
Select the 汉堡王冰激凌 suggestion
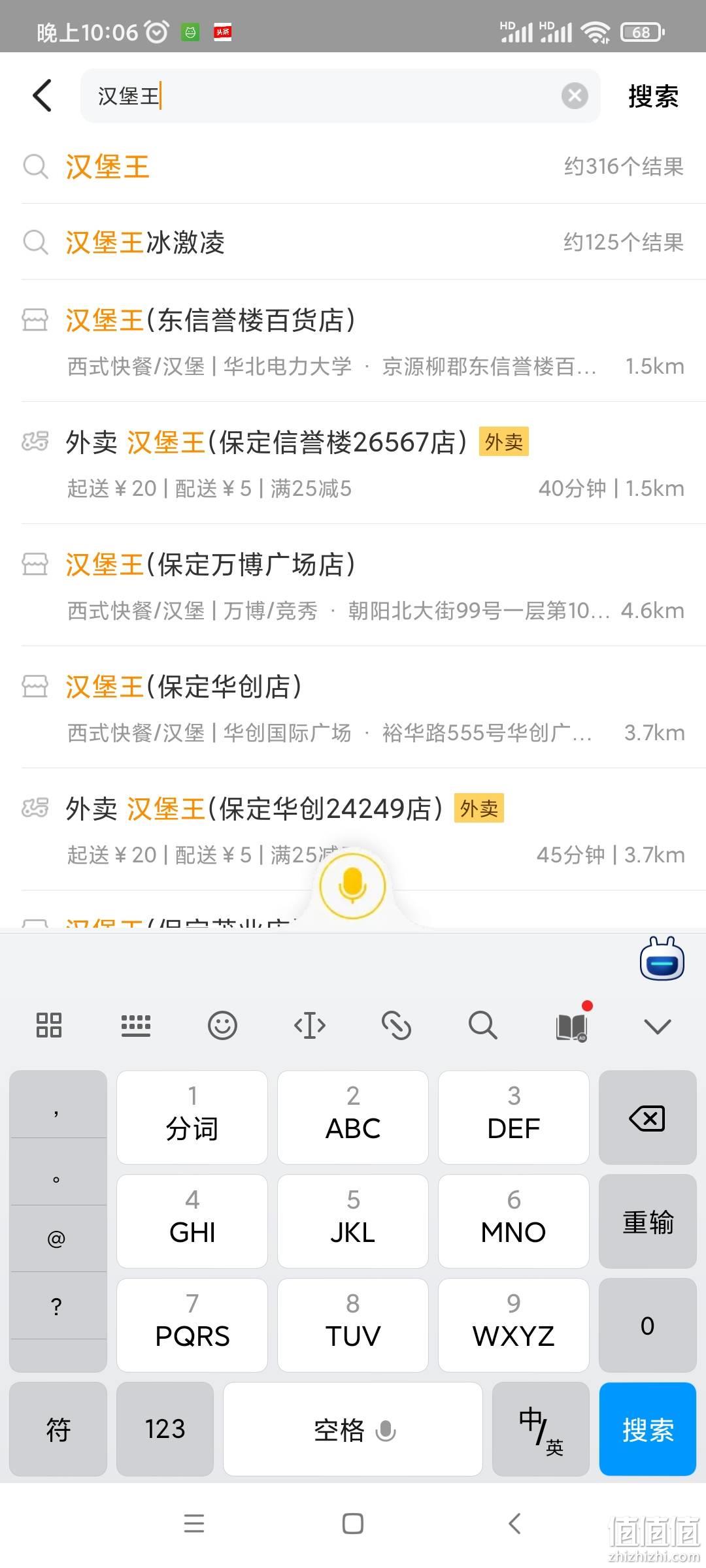click(353, 242)
